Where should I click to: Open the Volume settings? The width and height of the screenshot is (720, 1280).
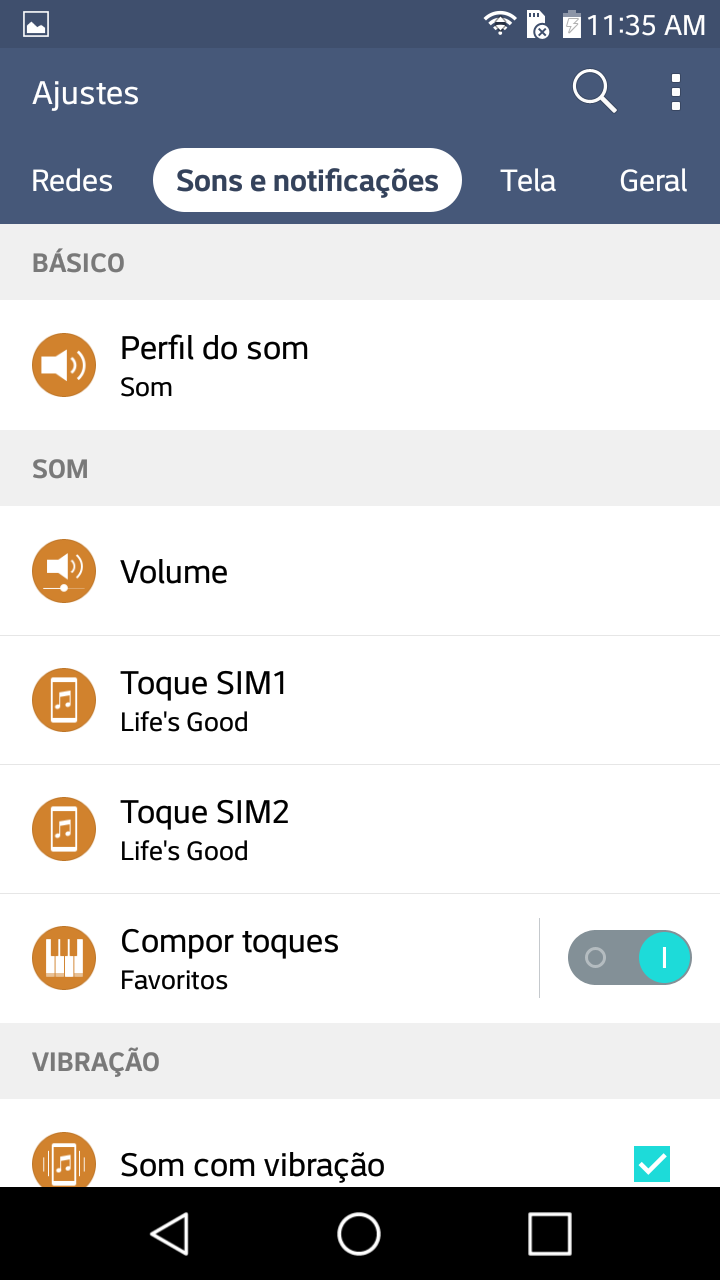360,571
